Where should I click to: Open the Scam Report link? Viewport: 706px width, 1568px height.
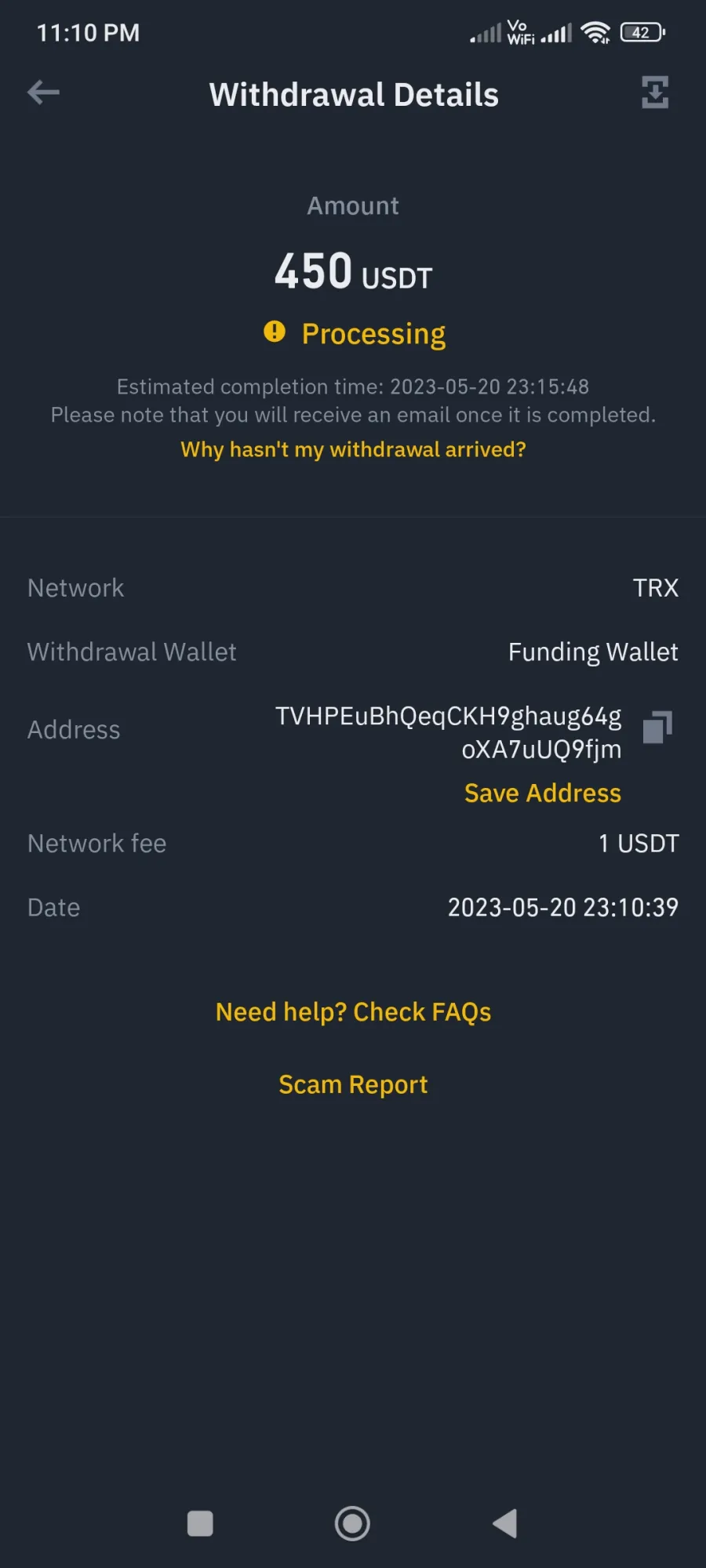pos(353,1084)
